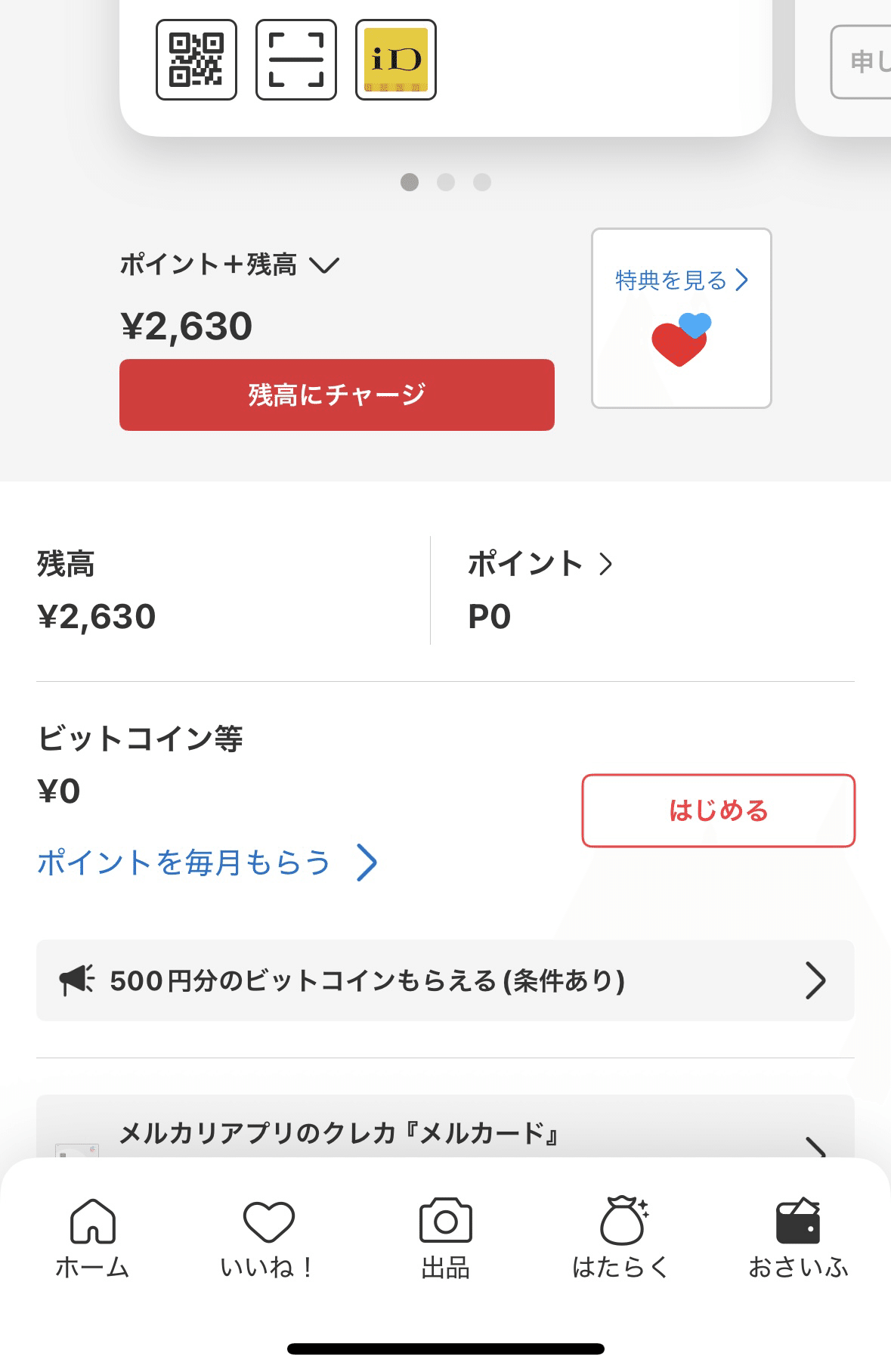This screenshot has width=891, height=1372.
Task: Tap the second carousel dot indicator
Action: 445,182
